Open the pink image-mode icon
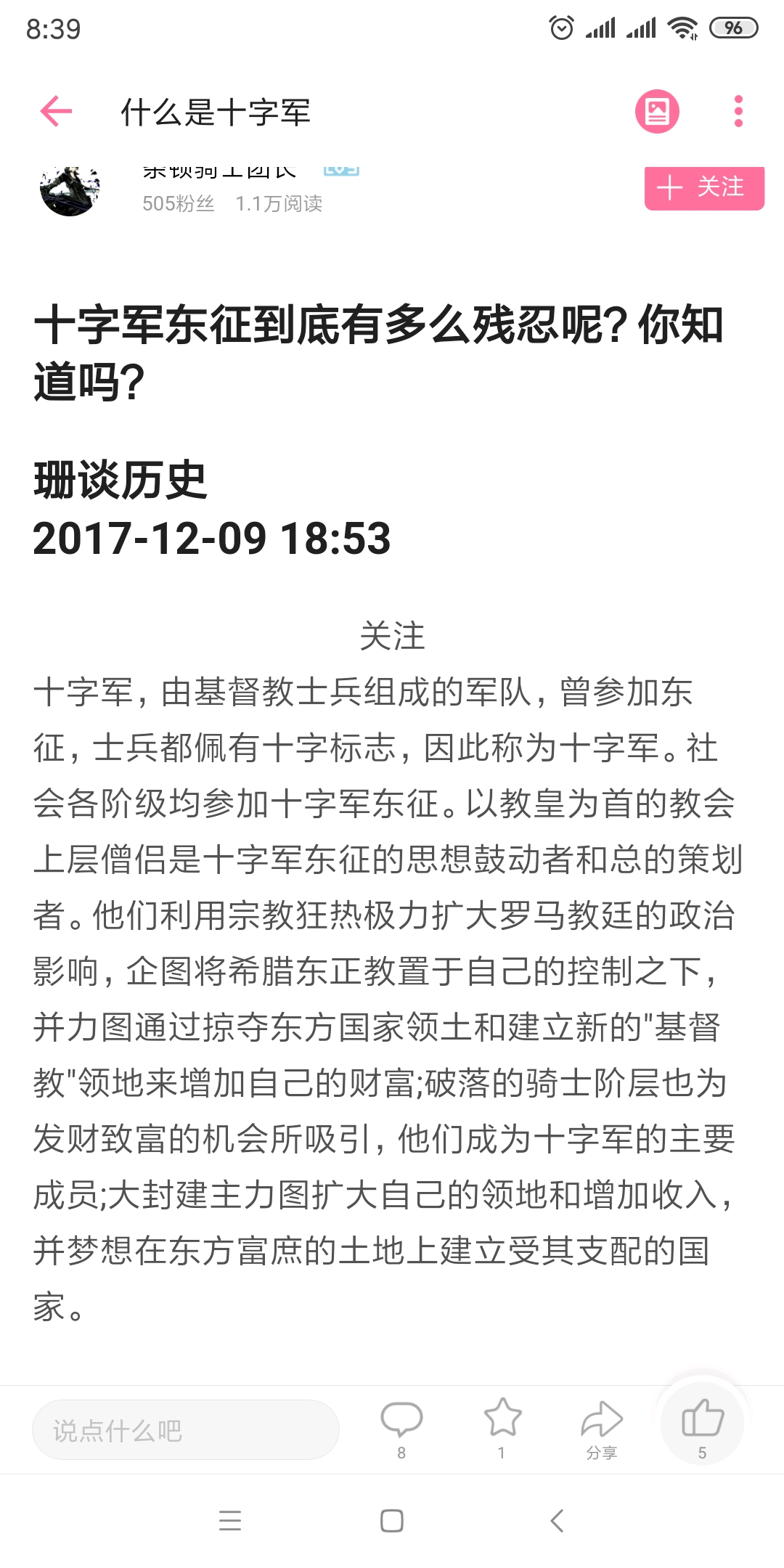The height and width of the screenshot is (1568, 784). coord(657,112)
